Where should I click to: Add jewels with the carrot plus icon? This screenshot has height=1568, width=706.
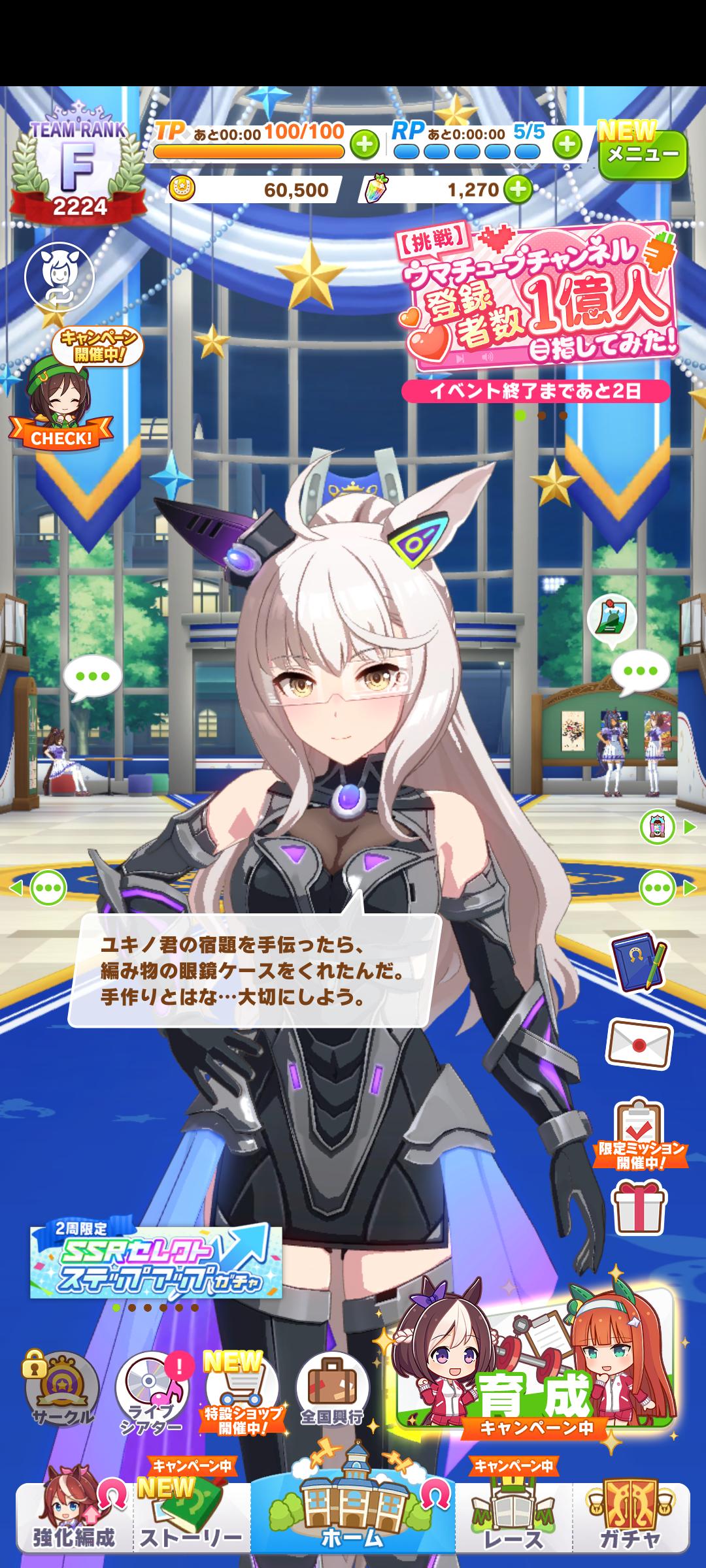518,189
